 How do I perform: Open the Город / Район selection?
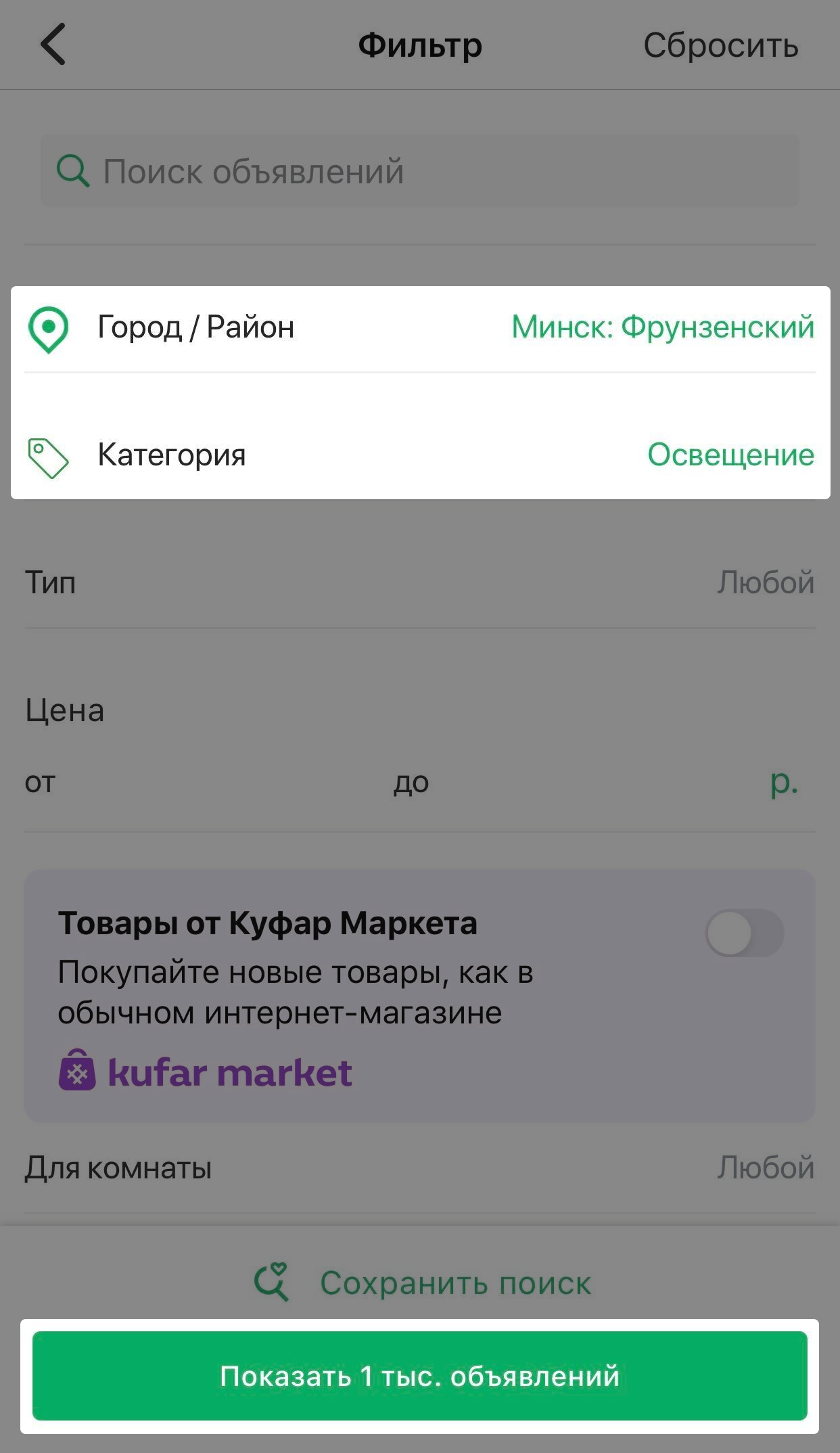point(419,327)
